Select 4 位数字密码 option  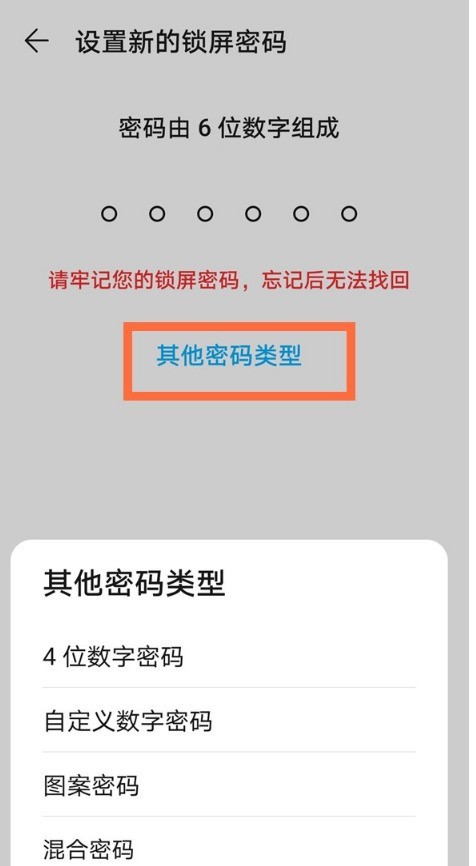[x=229, y=656]
